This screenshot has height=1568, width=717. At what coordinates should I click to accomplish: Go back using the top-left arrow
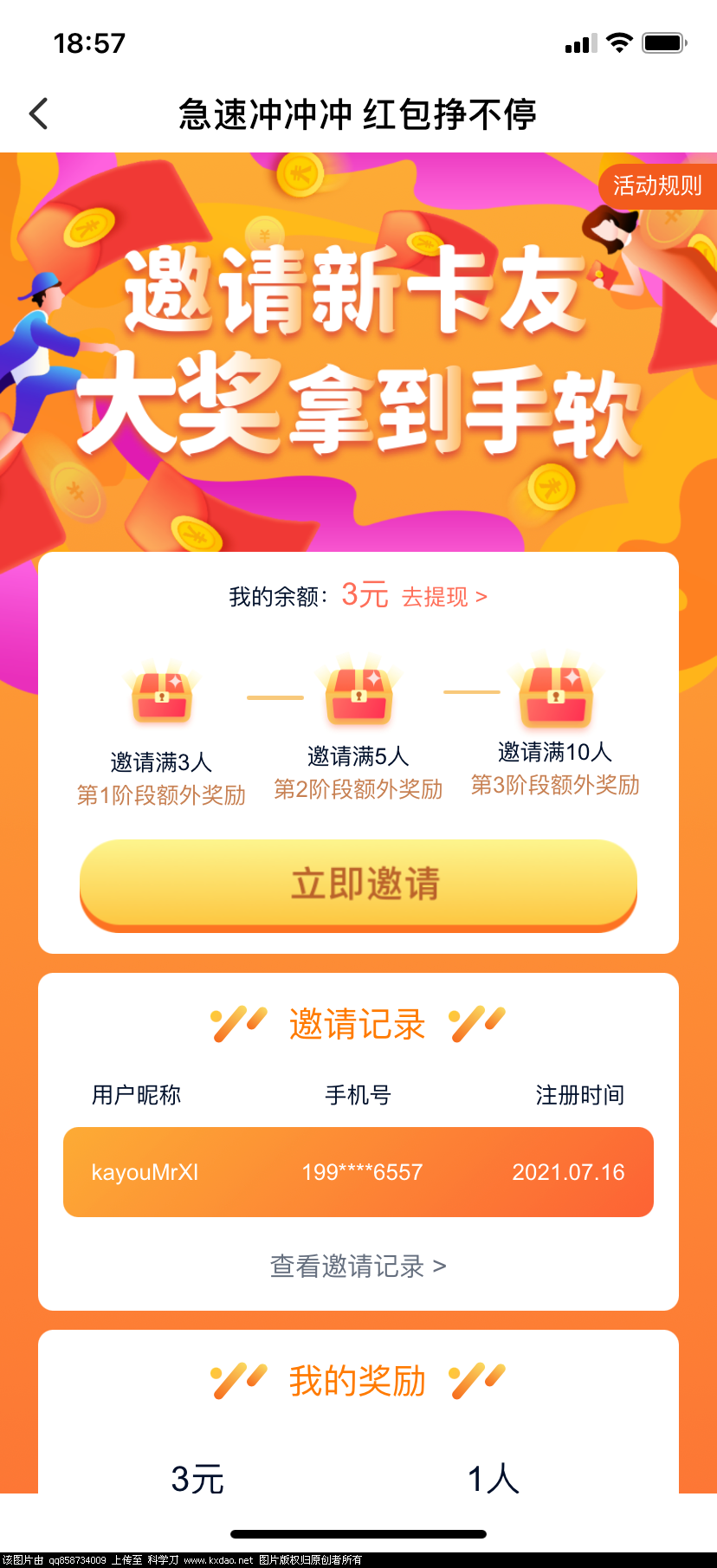(39, 113)
